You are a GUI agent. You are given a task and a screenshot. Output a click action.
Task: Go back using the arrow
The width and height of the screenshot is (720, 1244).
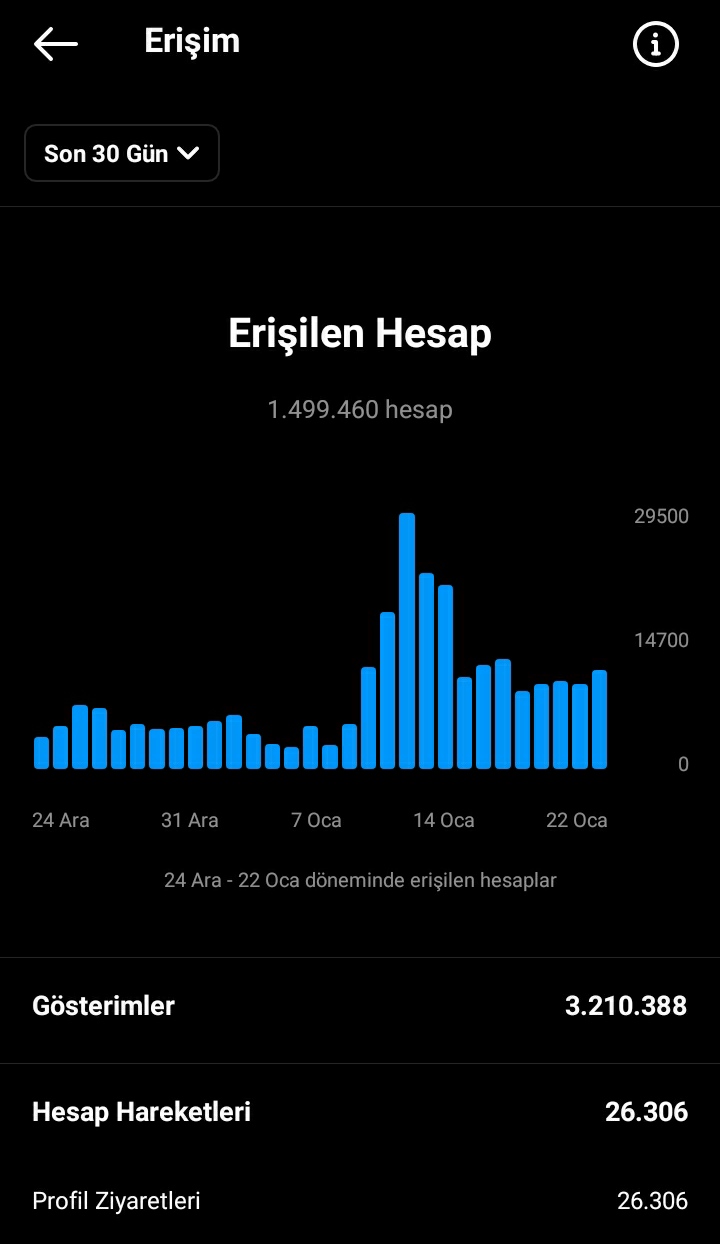(x=56, y=44)
